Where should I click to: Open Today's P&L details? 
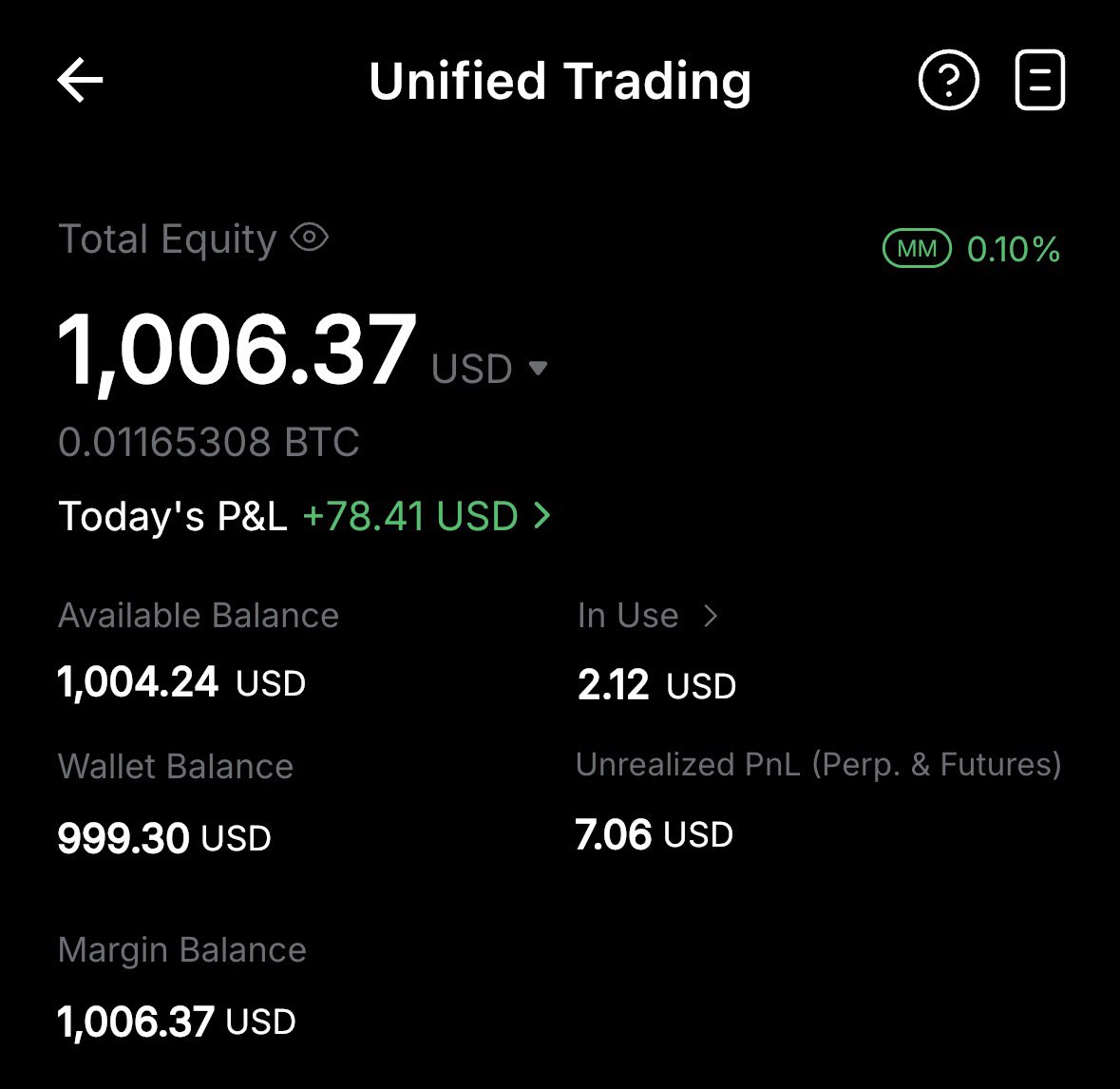541,516
